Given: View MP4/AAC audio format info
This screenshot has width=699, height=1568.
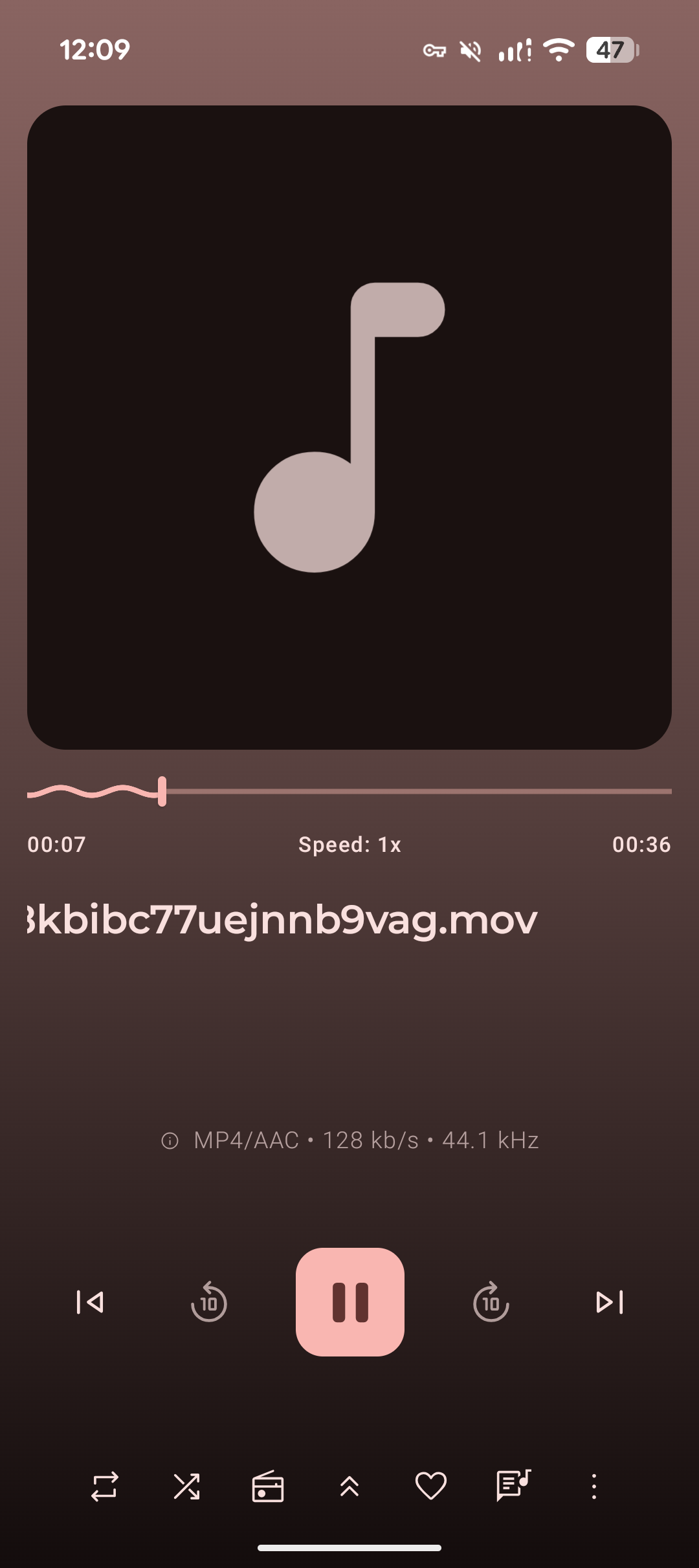Looking at the screenshot, I should coord(349,1140).
